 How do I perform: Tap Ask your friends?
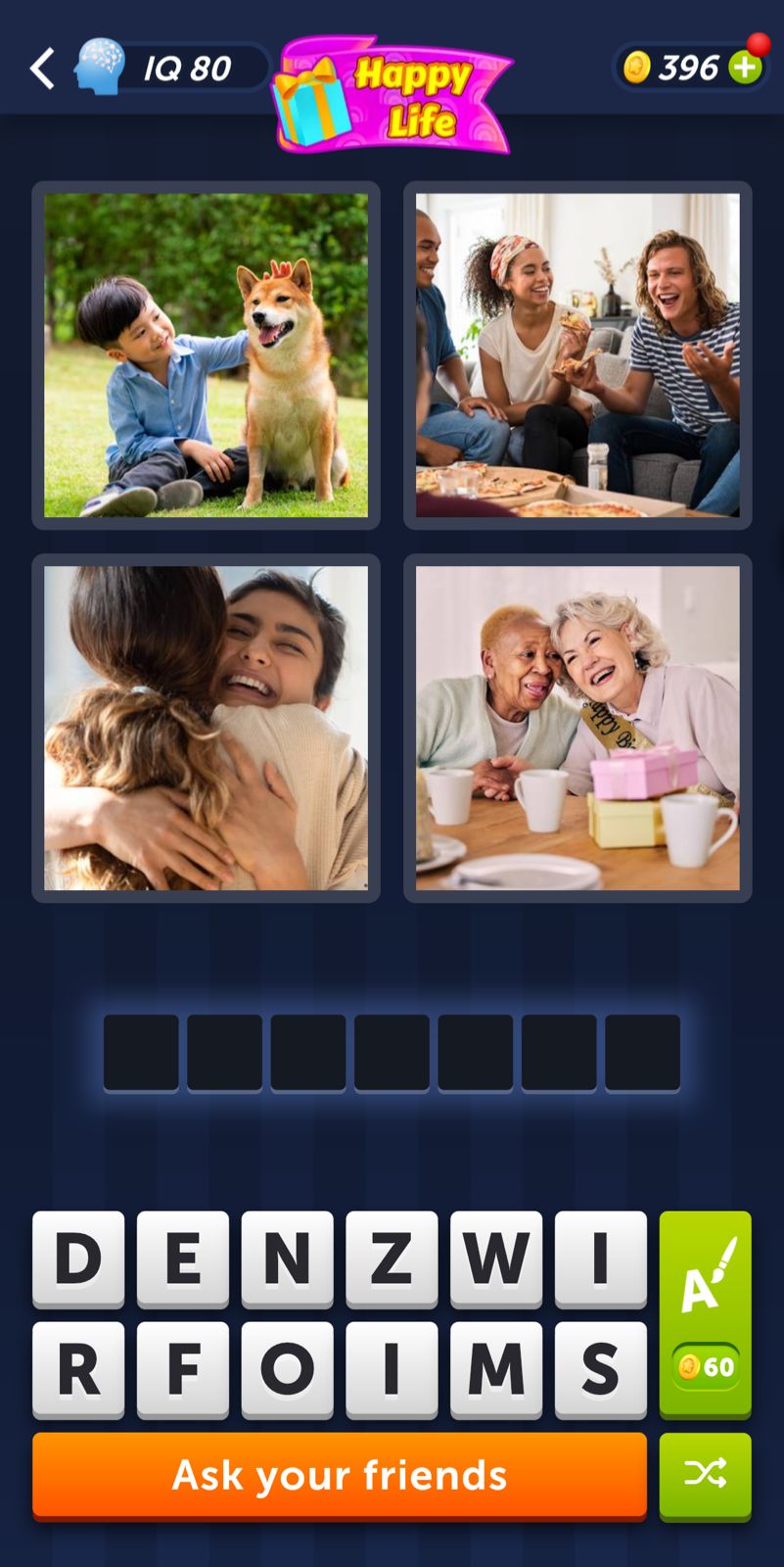click(x=340, y=1476)
